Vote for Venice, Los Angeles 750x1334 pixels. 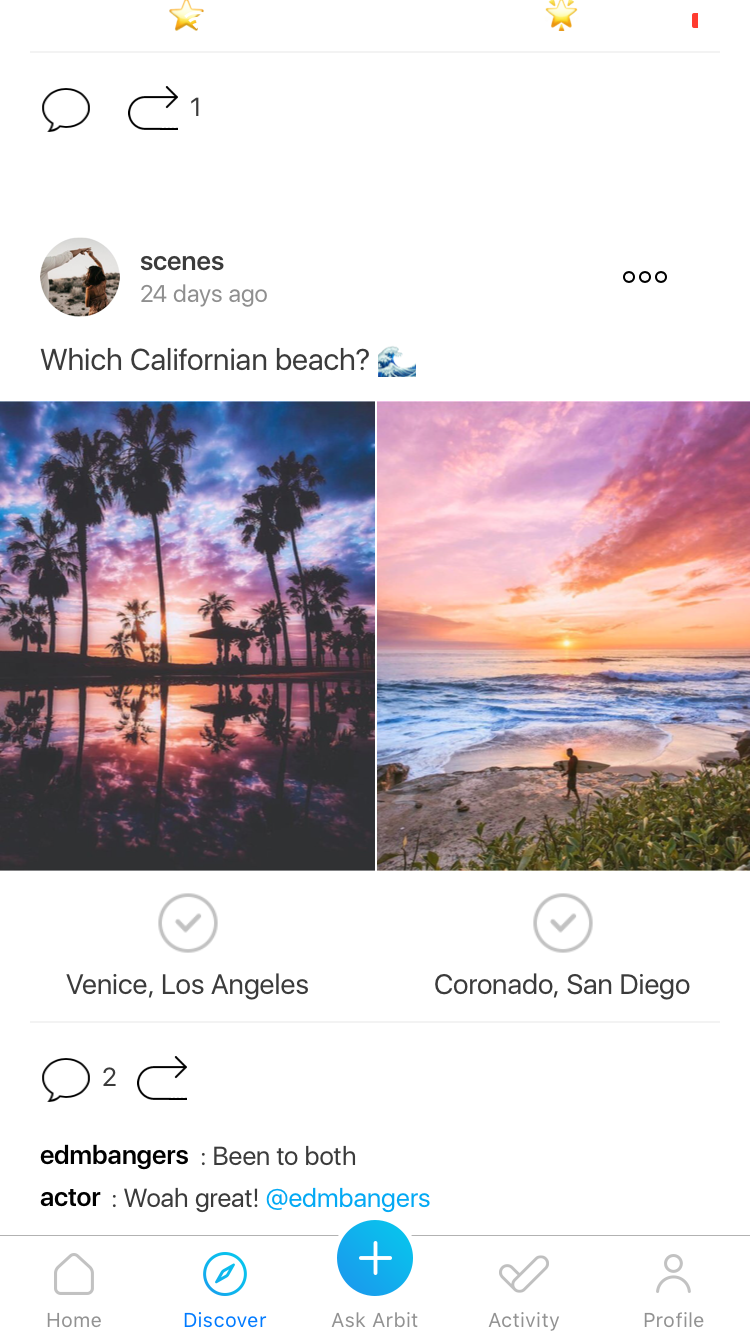188,923
